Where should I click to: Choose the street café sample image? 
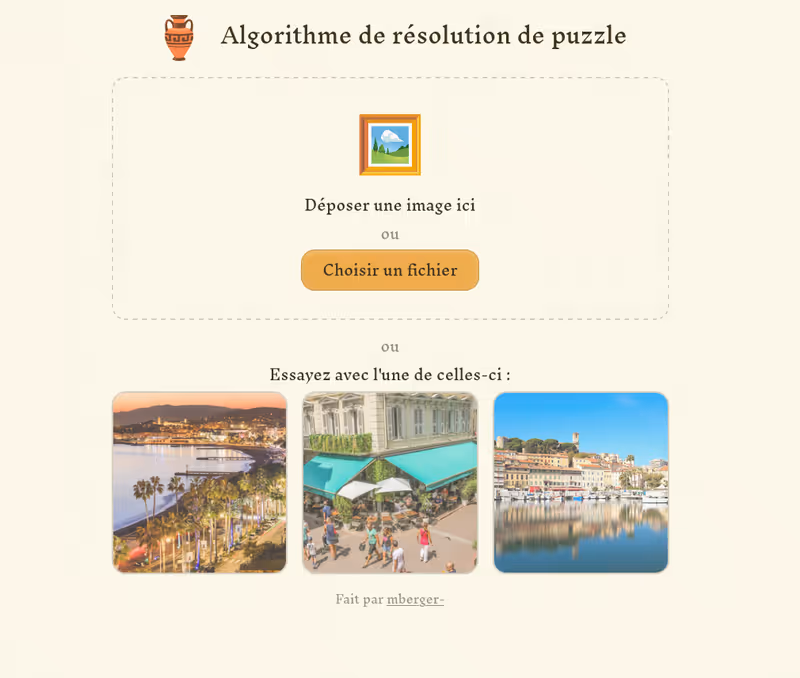(x=390, y=482)
